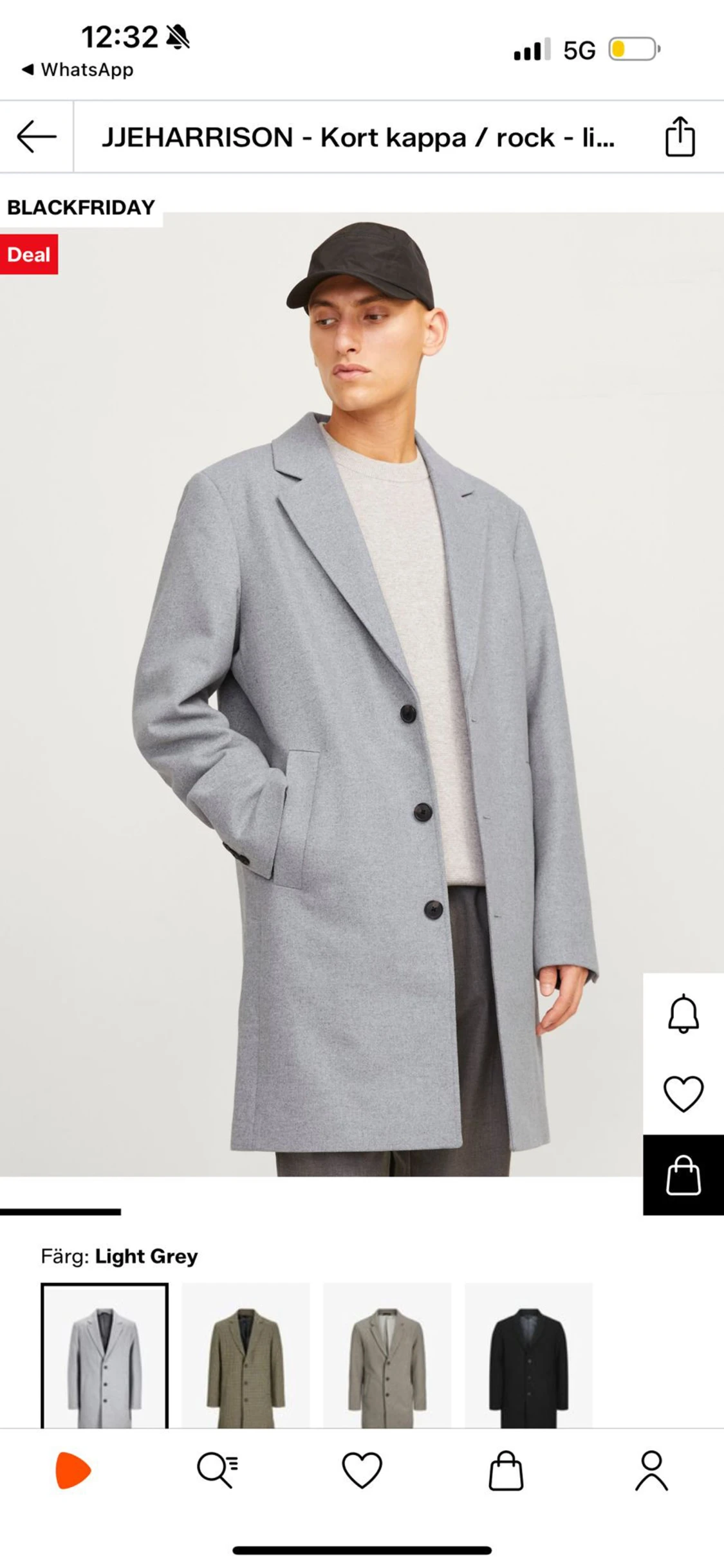Tap the Deal badge on the photo

29,253
